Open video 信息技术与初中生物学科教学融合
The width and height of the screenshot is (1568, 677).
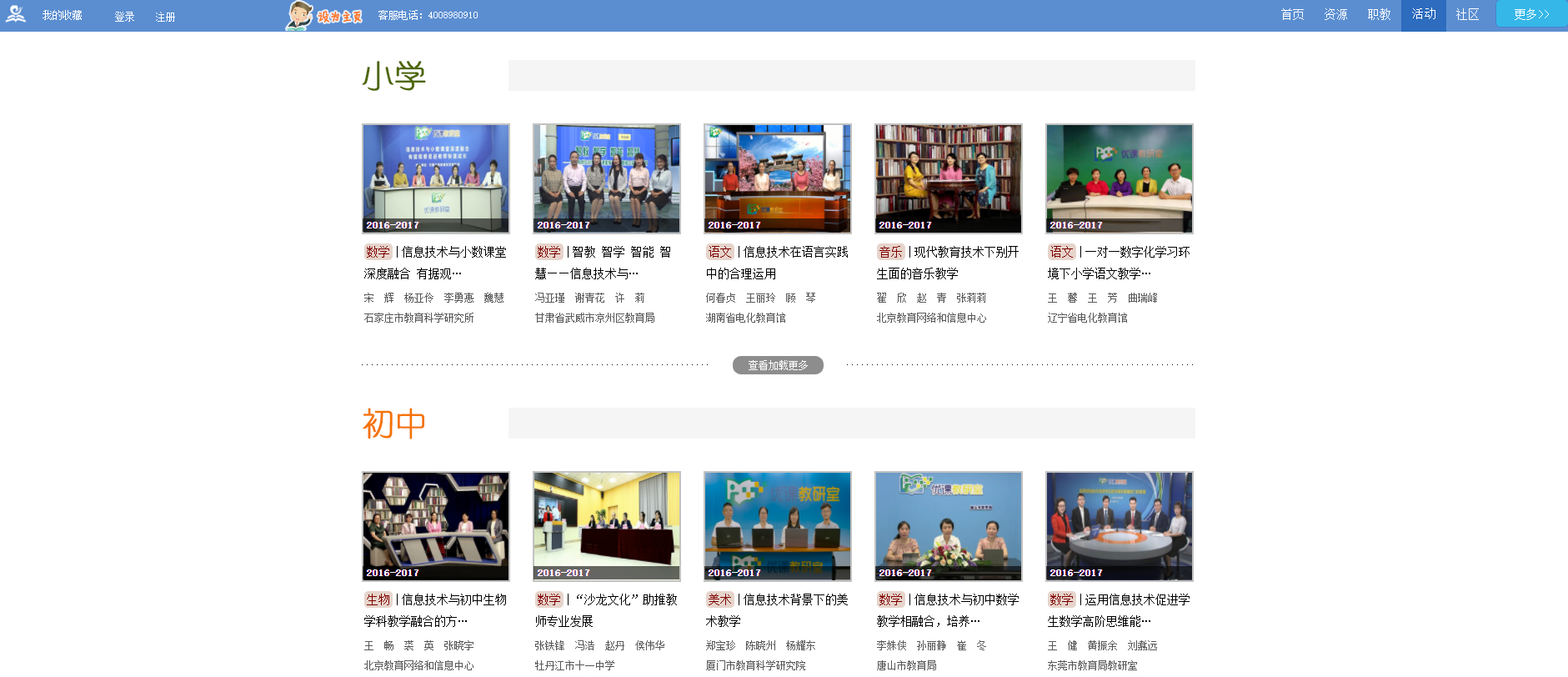click(x=436, y=526)
